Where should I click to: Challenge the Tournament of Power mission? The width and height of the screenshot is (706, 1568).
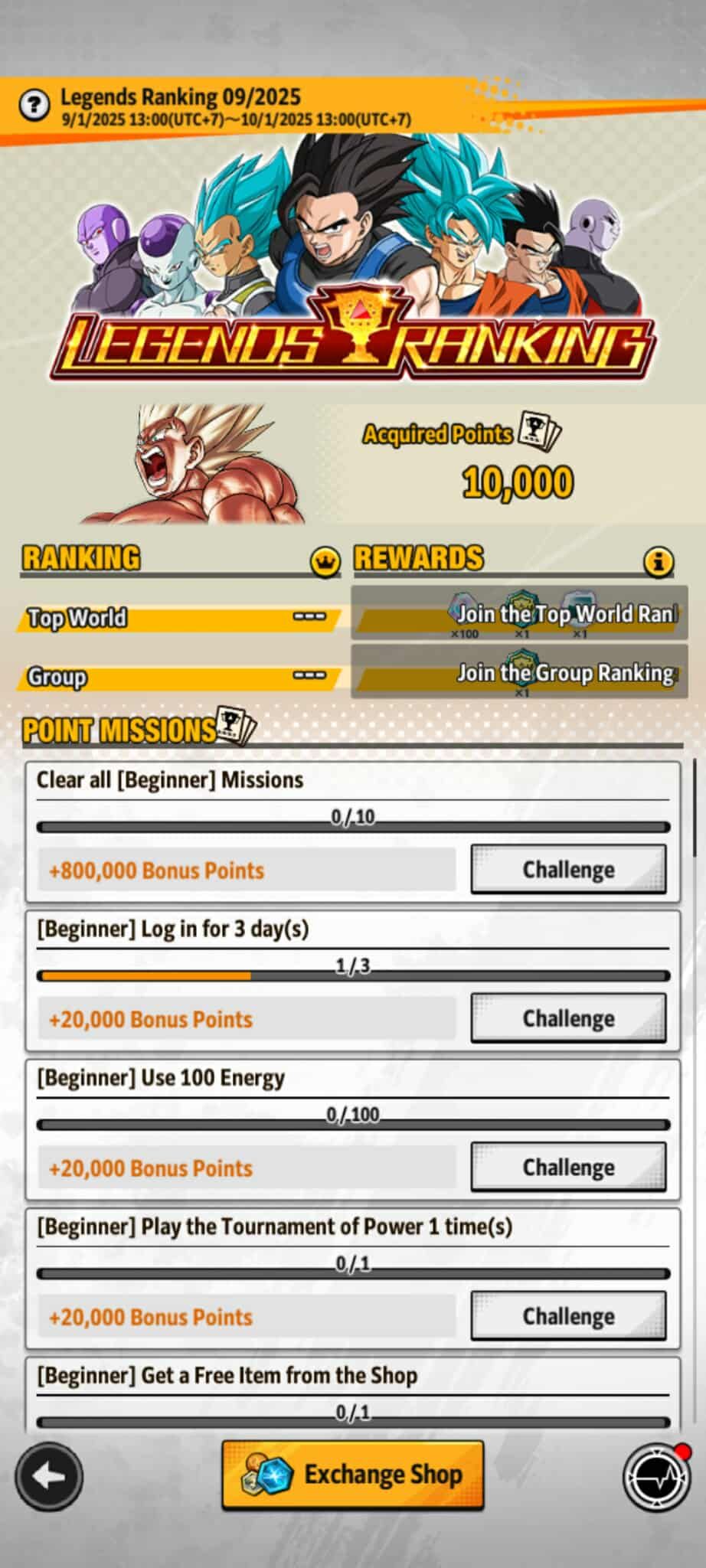(568, 1315)
